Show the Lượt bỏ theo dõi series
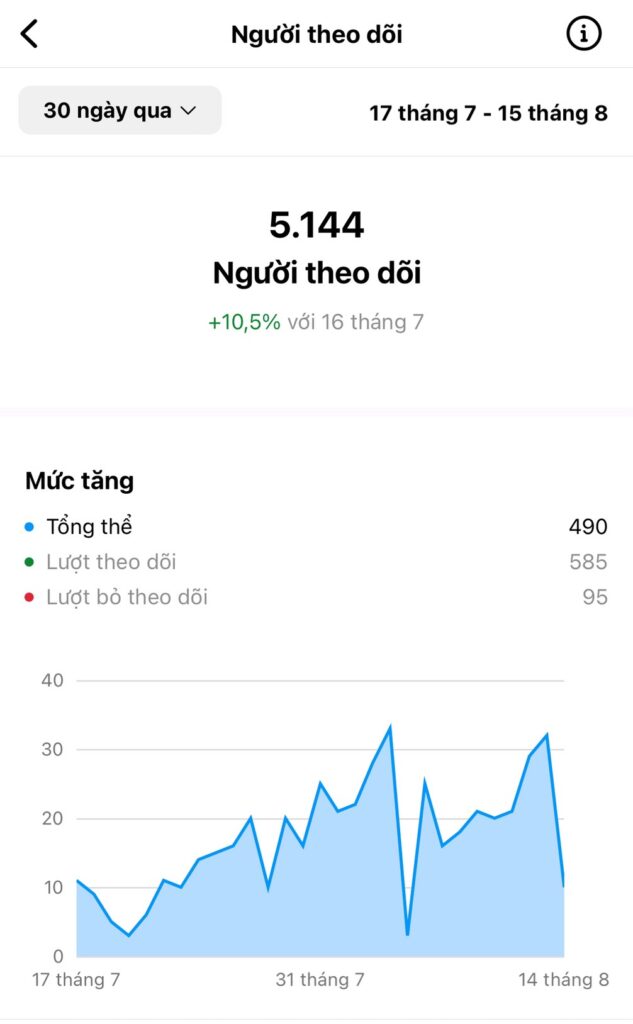The image size is (633, 1024). point(126,598)
